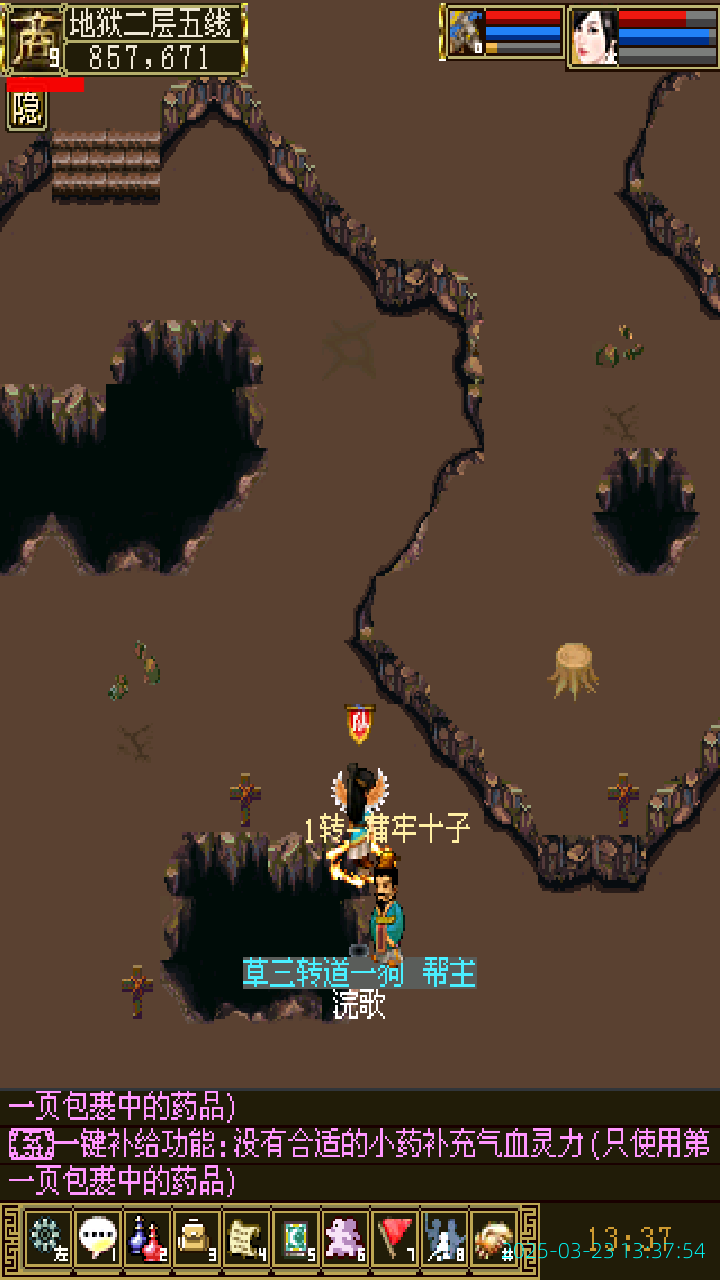This screenshot has width=720, height=1280.
Task: Tap the red flag shortcut
Action: [x=396, y=1238]
